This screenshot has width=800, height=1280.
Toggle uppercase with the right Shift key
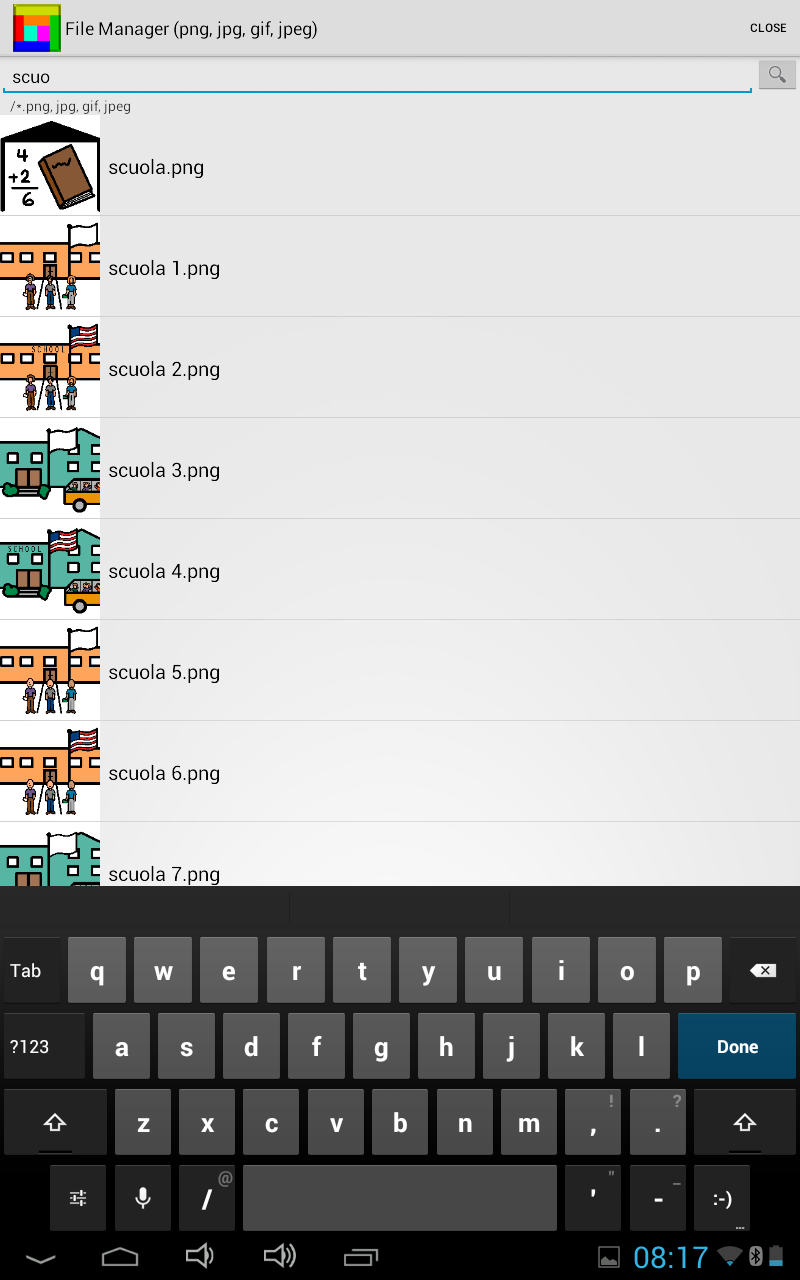744,1122
